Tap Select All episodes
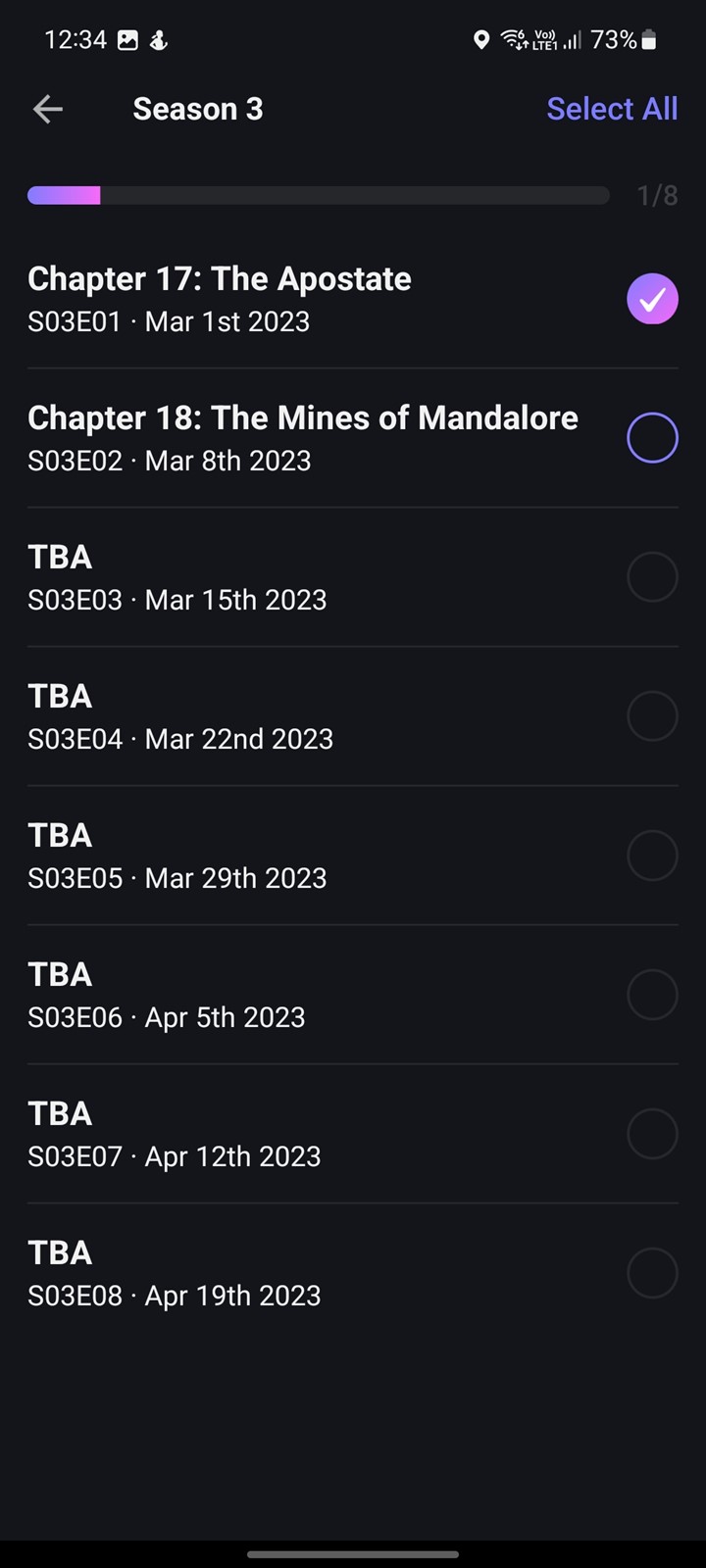Image resolution: width=706 pixels, height=1568 pixels. (x=612, y=109)
